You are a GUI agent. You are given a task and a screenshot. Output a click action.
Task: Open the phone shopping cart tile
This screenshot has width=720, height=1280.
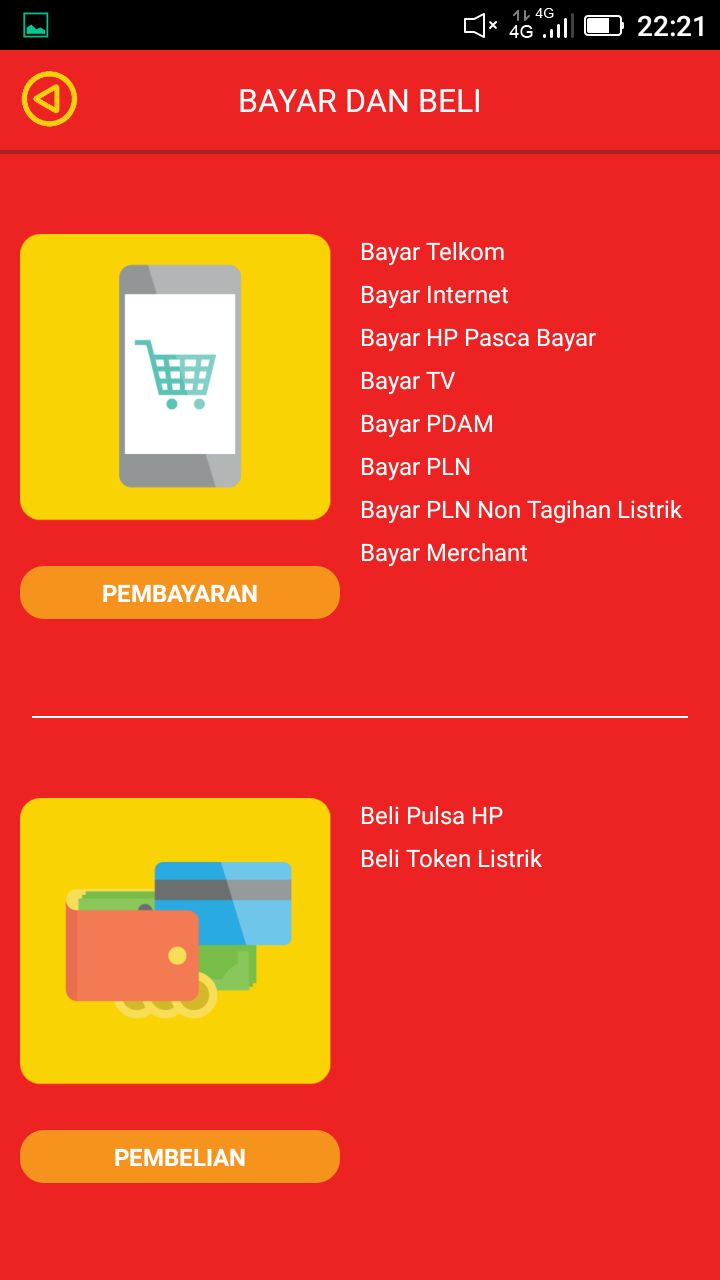(x=175, y=377)
